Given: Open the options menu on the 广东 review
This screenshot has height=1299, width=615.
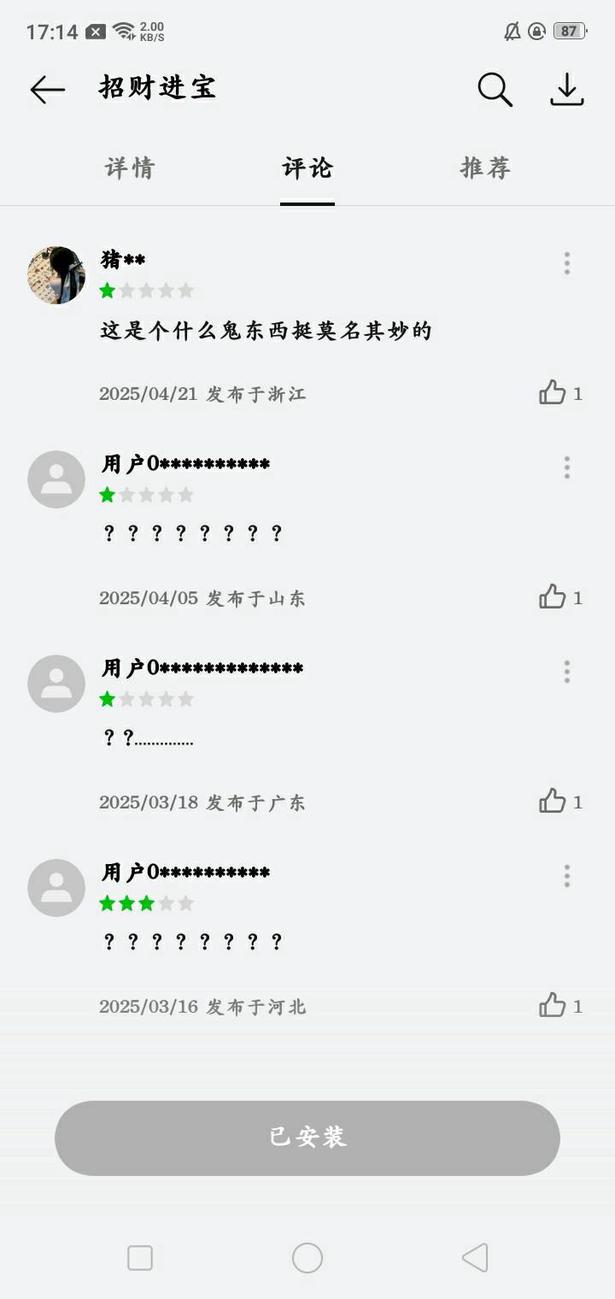Looking at the screenshot, I should tap(566, 671).
